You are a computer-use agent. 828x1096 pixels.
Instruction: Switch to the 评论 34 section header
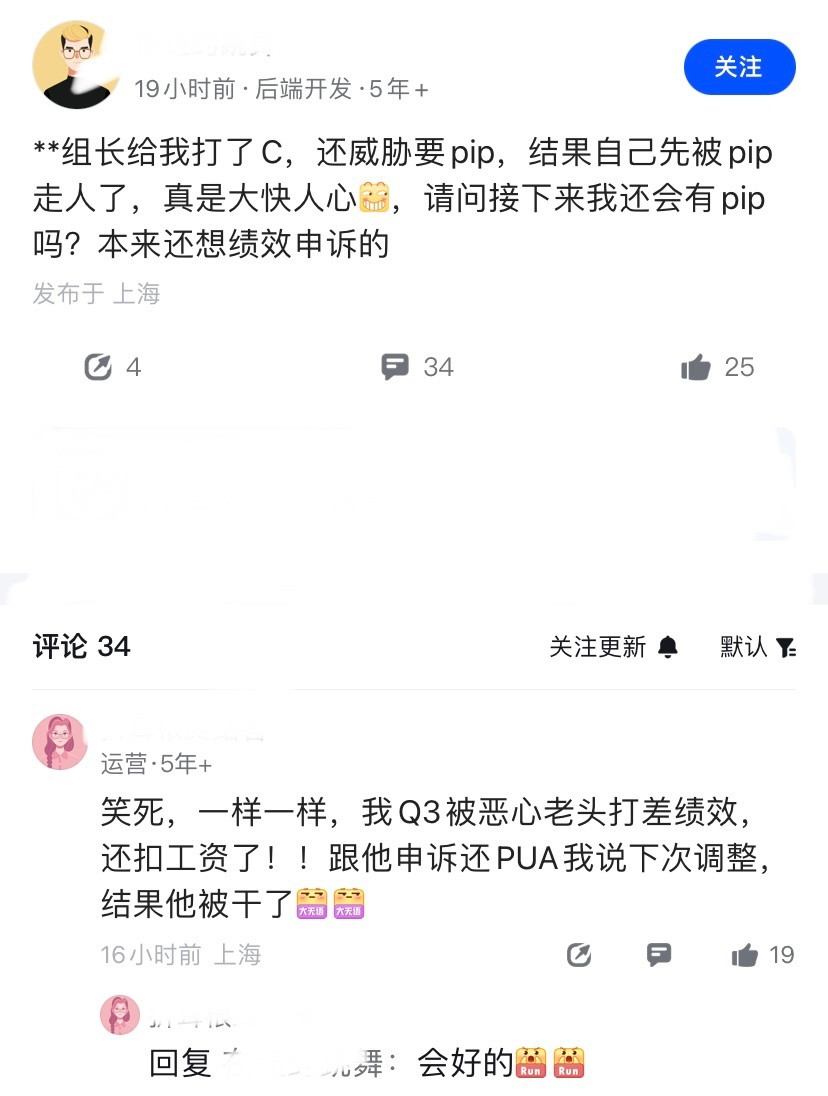click(80, 646)
